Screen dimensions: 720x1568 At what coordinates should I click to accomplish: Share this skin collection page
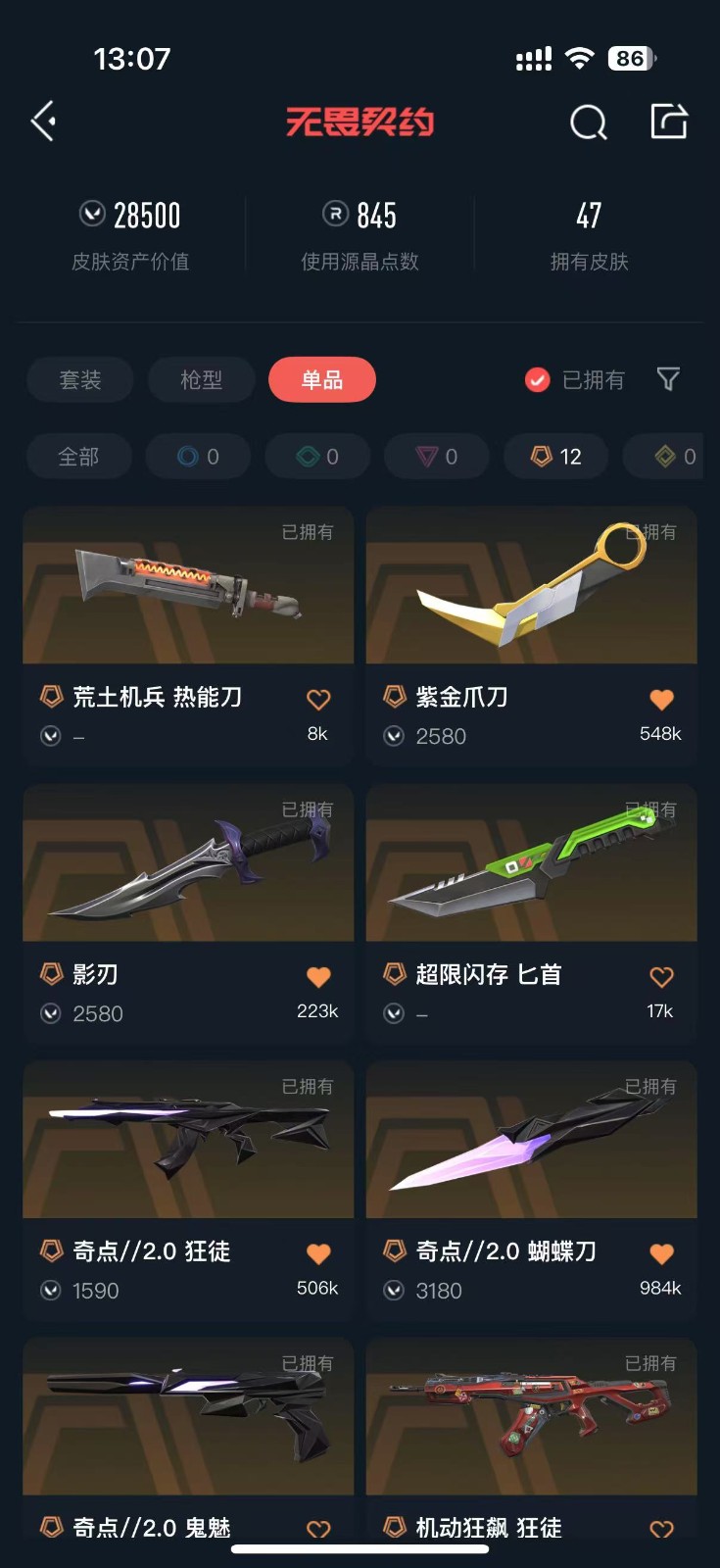(x=669, y=122)
